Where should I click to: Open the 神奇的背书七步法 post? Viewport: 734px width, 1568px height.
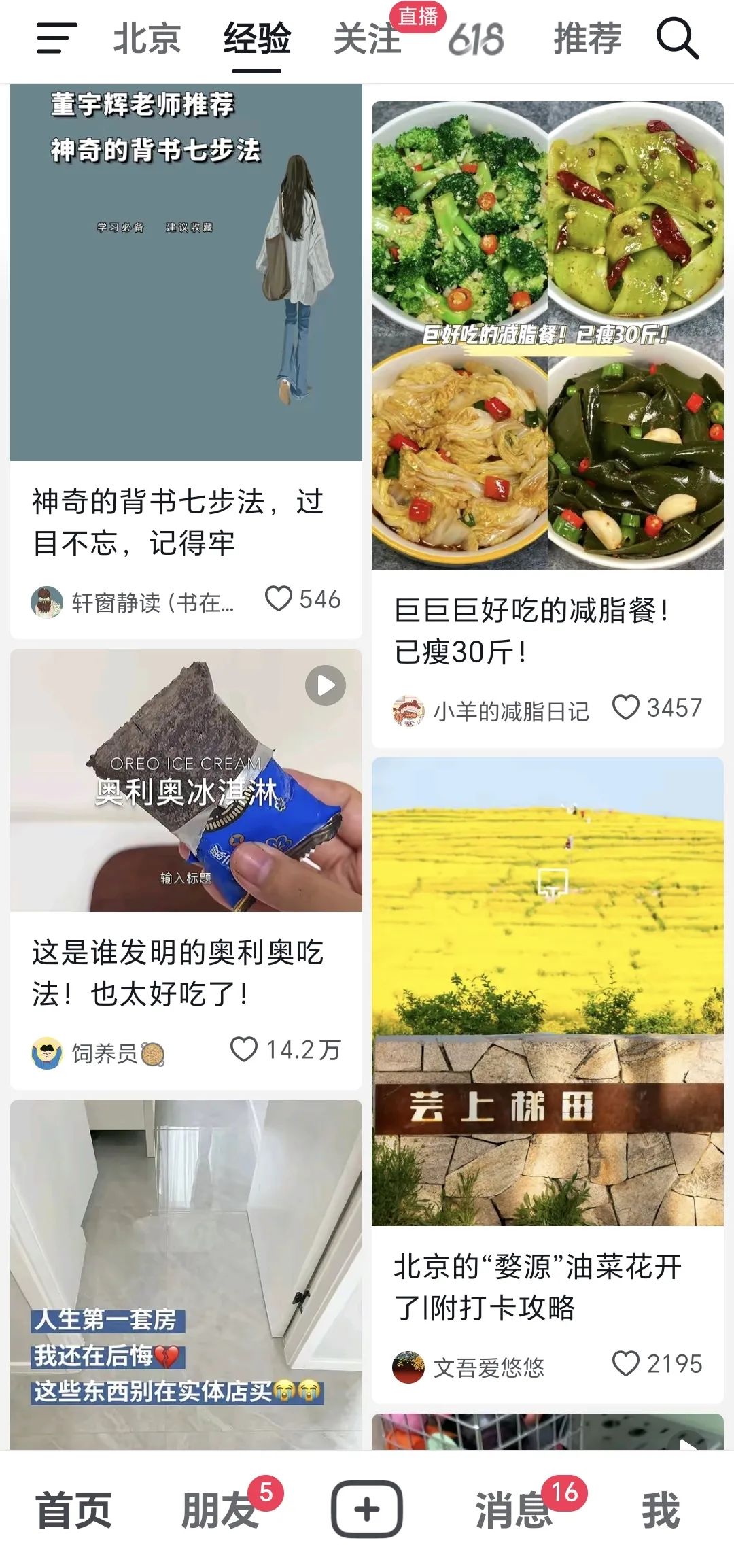coord(186,272)
